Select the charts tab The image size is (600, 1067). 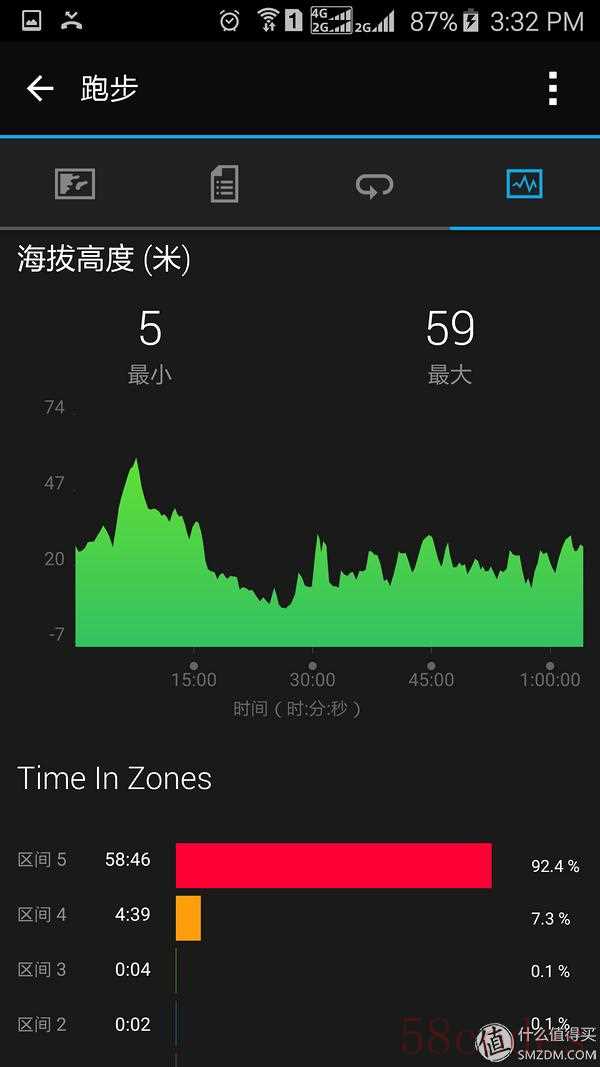coord(524,184)
